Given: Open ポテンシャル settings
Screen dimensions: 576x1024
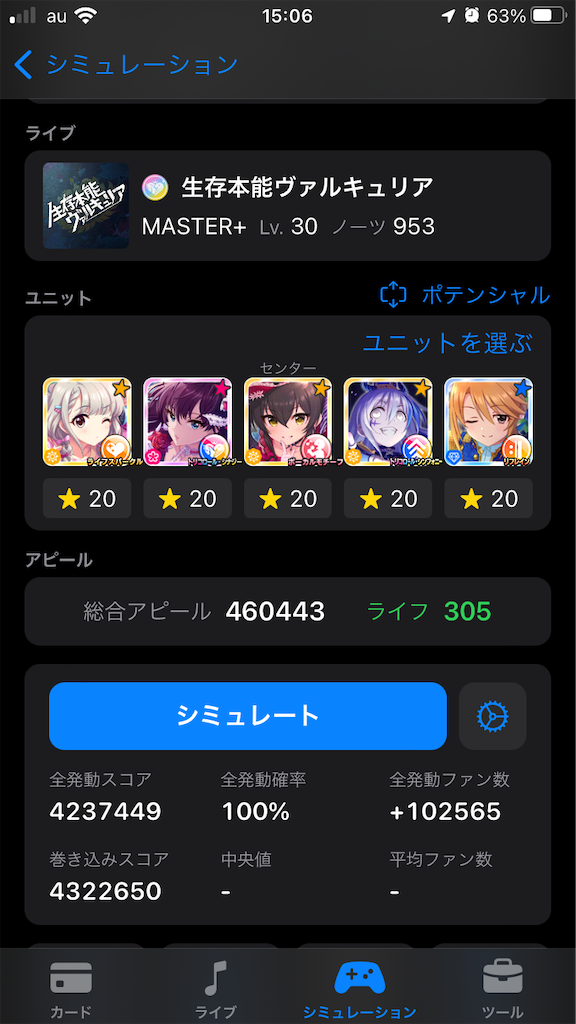Looking at the screenshot, I should [465, 295].
